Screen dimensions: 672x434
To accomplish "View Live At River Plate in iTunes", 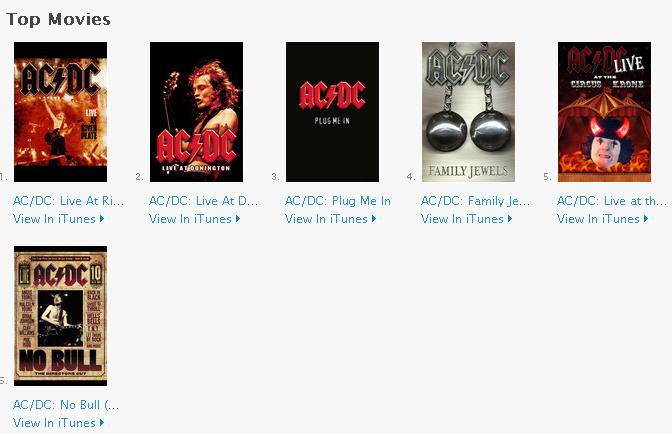I will 58,219.
